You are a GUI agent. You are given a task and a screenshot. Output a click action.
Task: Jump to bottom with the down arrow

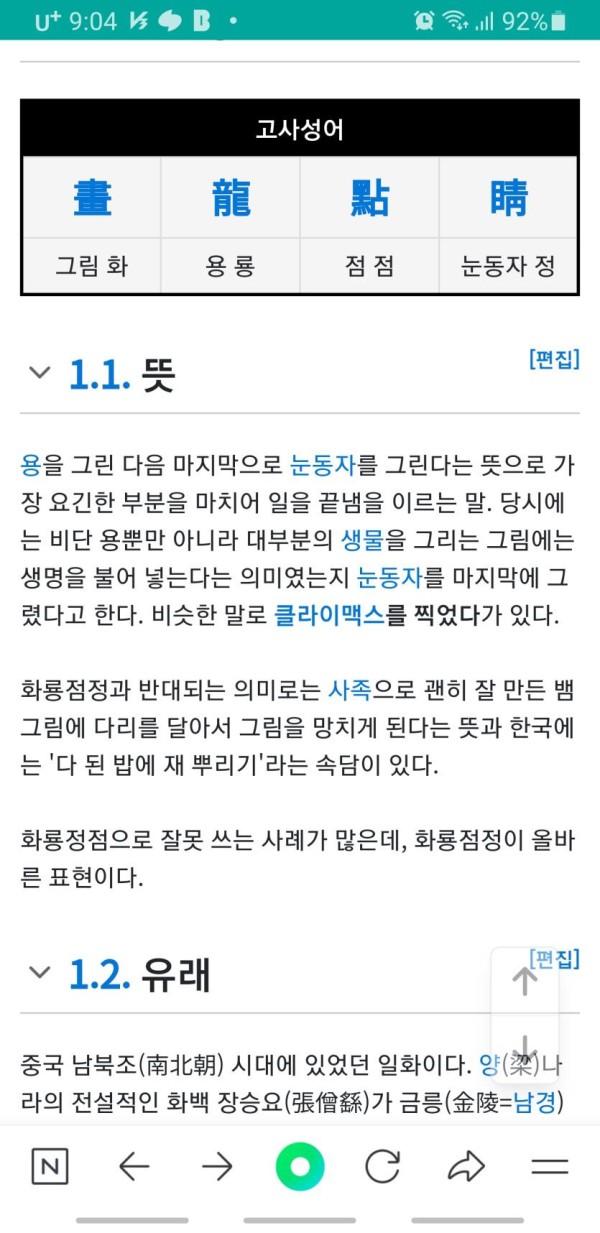pyautogui.click(x=525, y=1046)
